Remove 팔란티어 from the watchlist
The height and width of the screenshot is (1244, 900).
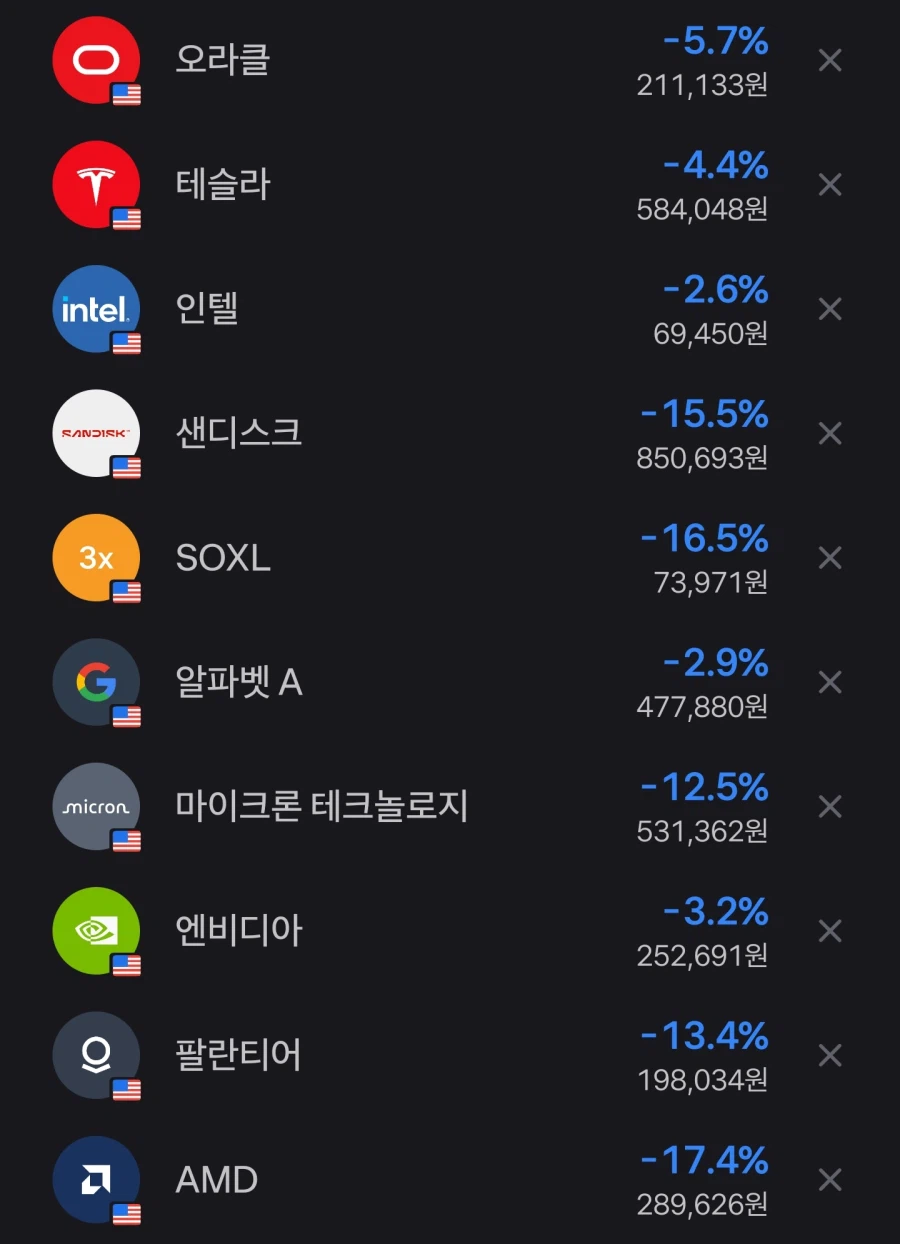click(x=829, y=1055)
